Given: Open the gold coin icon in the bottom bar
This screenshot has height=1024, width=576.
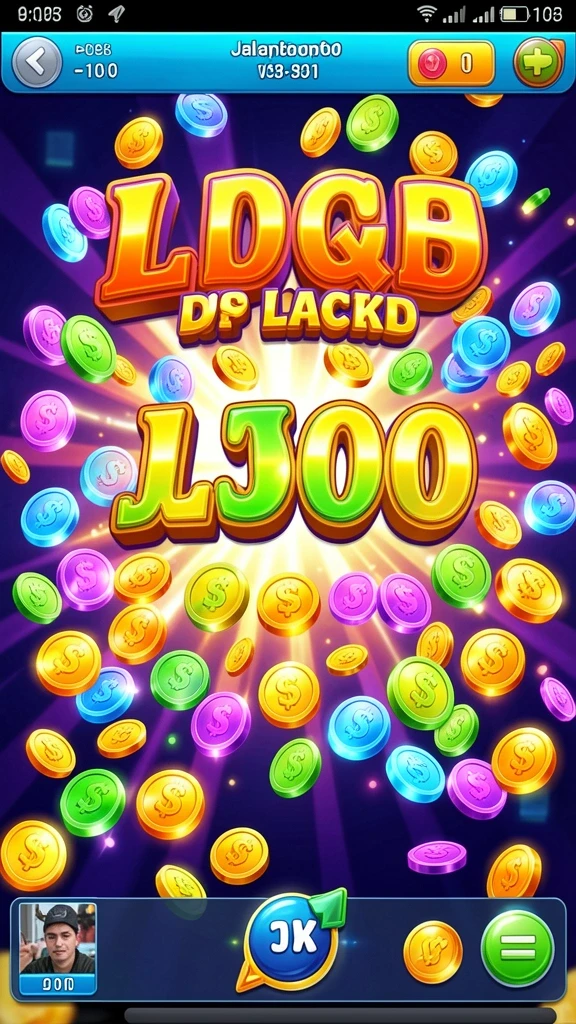Looking at the screenshot, I should pos(432,951).
